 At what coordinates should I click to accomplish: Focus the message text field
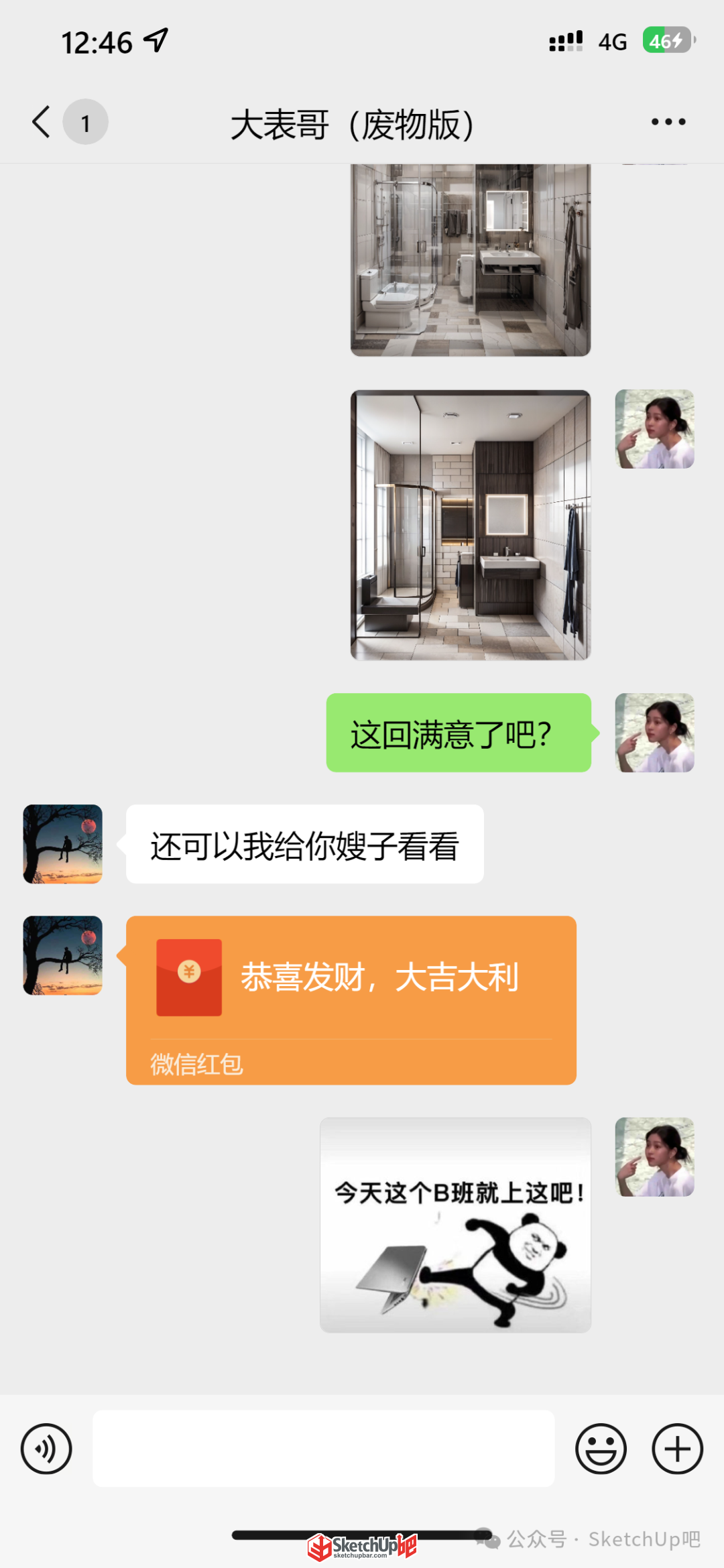click(x=323, y=1449)
